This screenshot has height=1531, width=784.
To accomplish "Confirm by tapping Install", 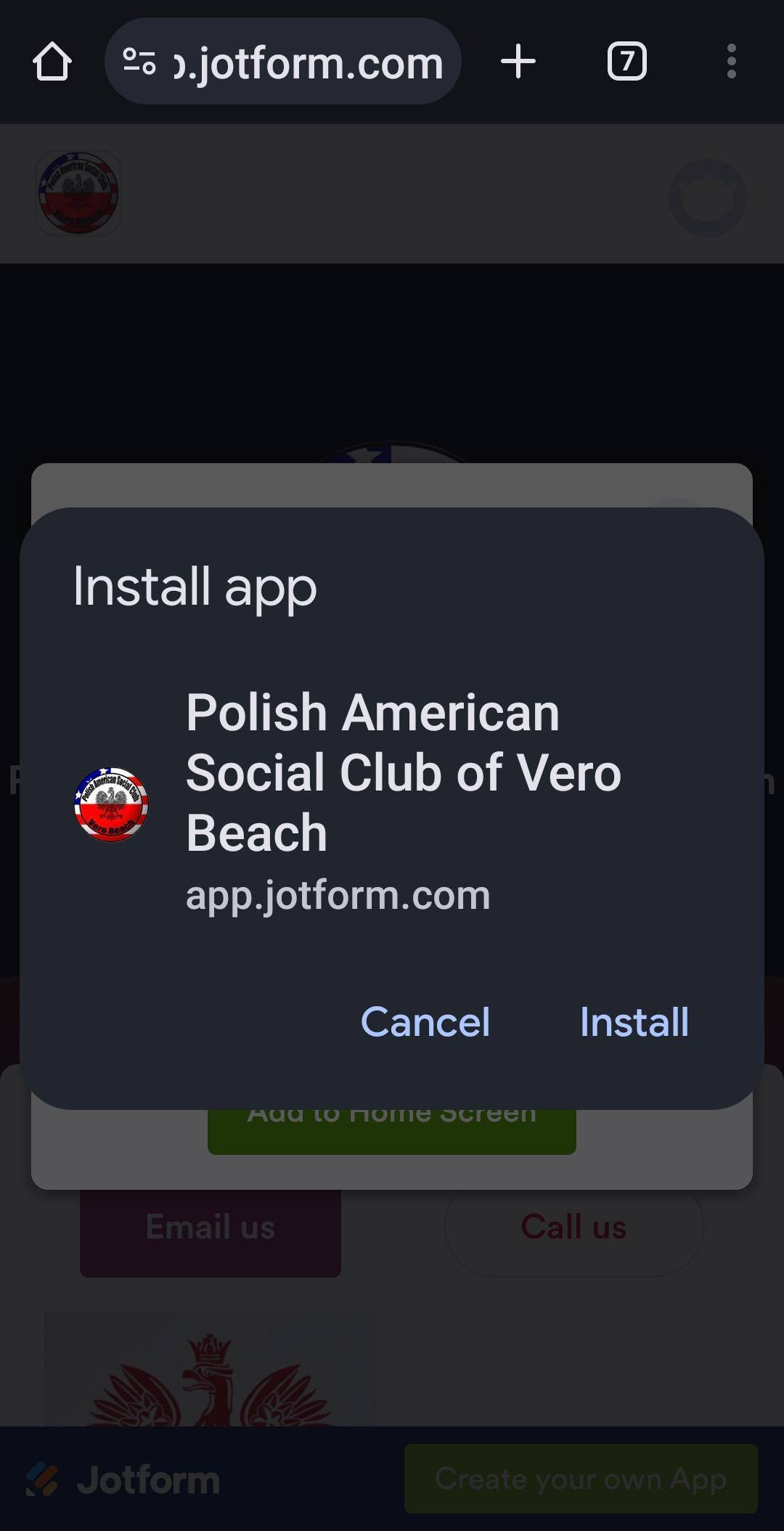I will pos(634,1022).
